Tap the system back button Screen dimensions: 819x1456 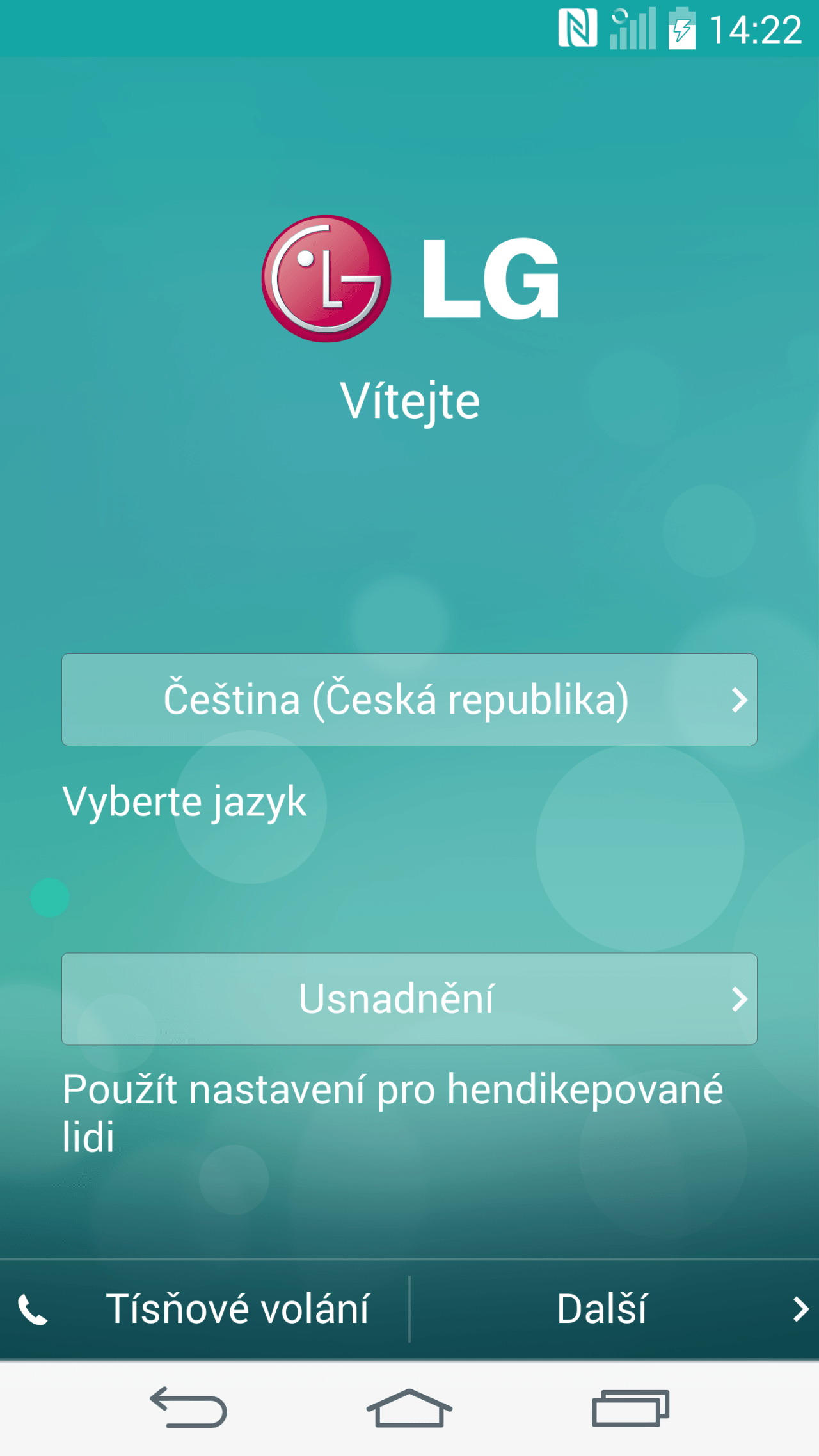188,1407
